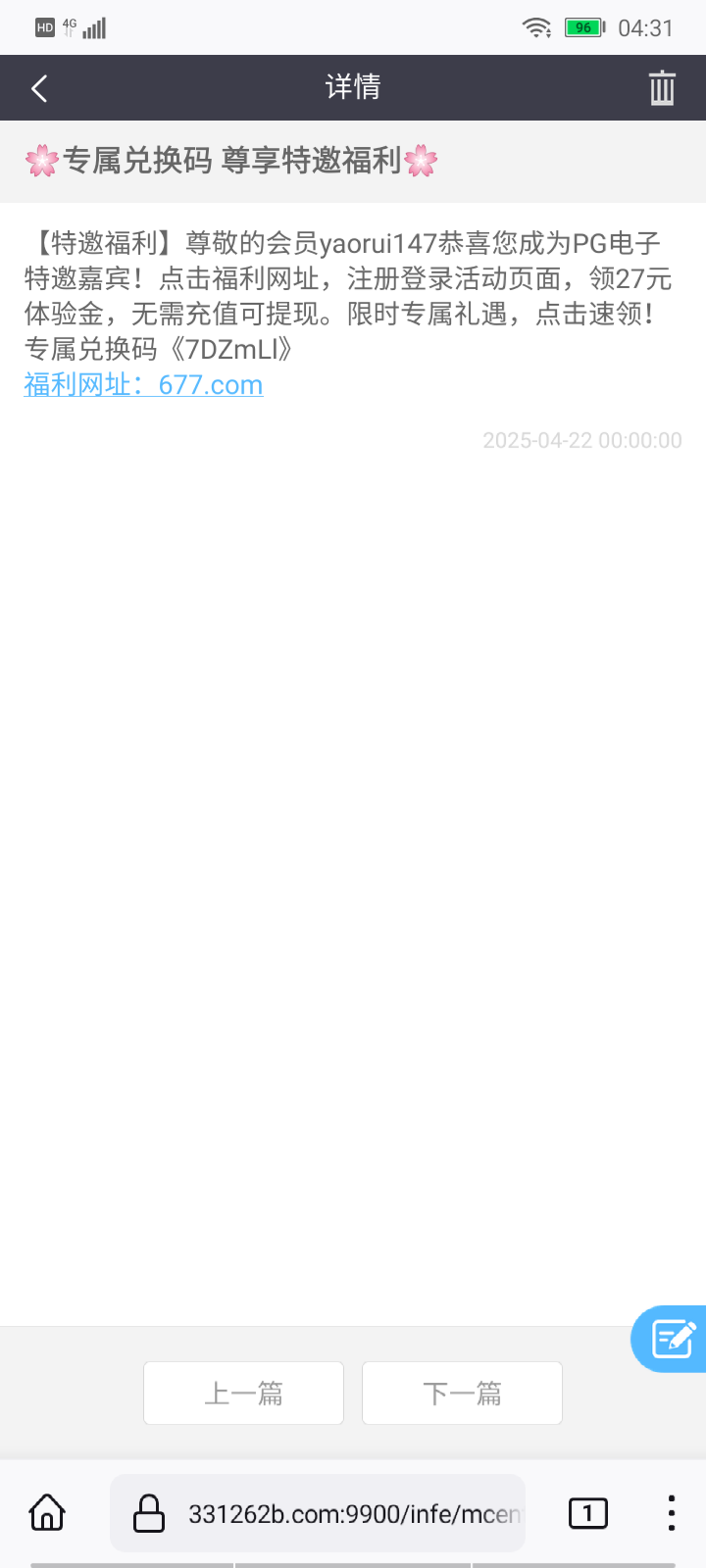This screenshot has width=706, height=1568.
Task: Open the 福利网址 677.com link
Action: point(143,384)
